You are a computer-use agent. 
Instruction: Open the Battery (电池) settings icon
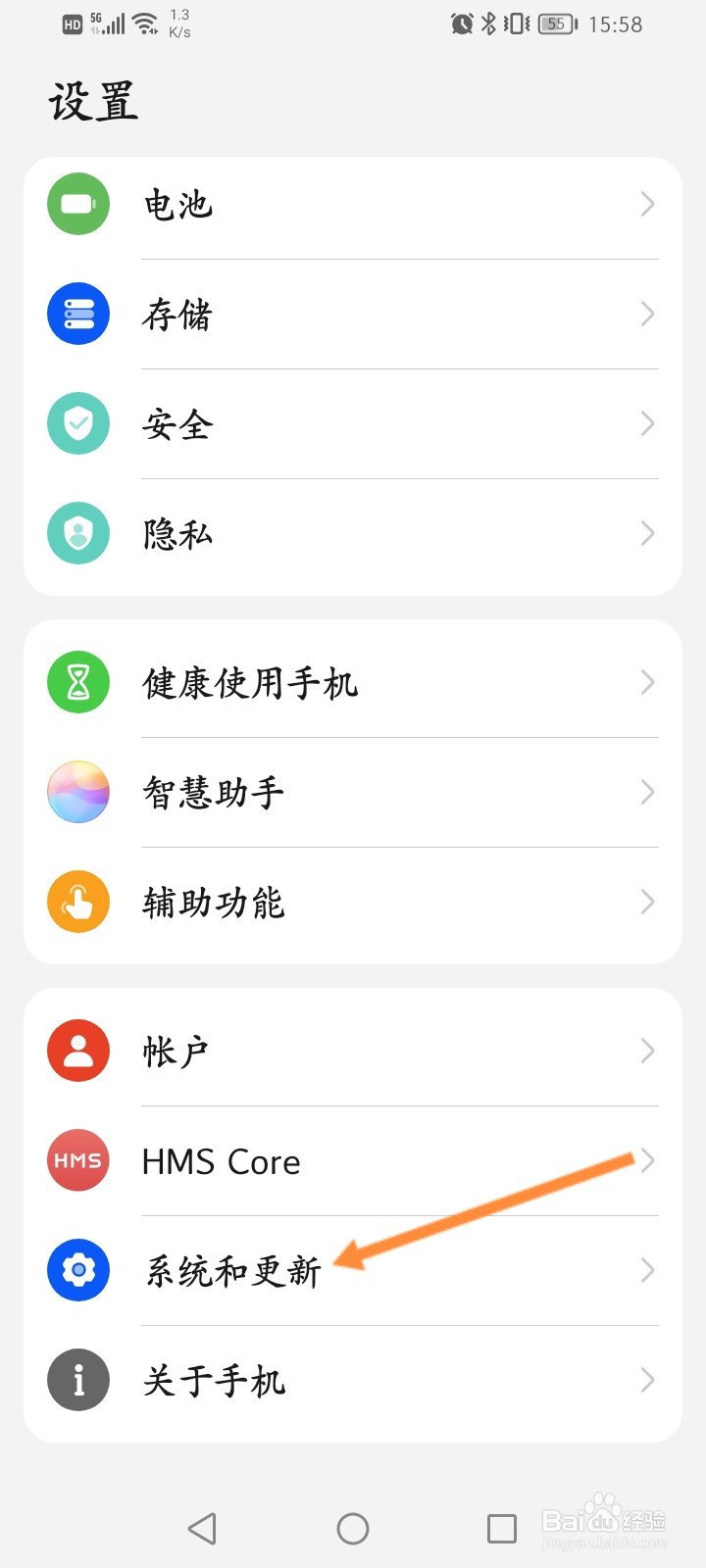click(77, 204)
